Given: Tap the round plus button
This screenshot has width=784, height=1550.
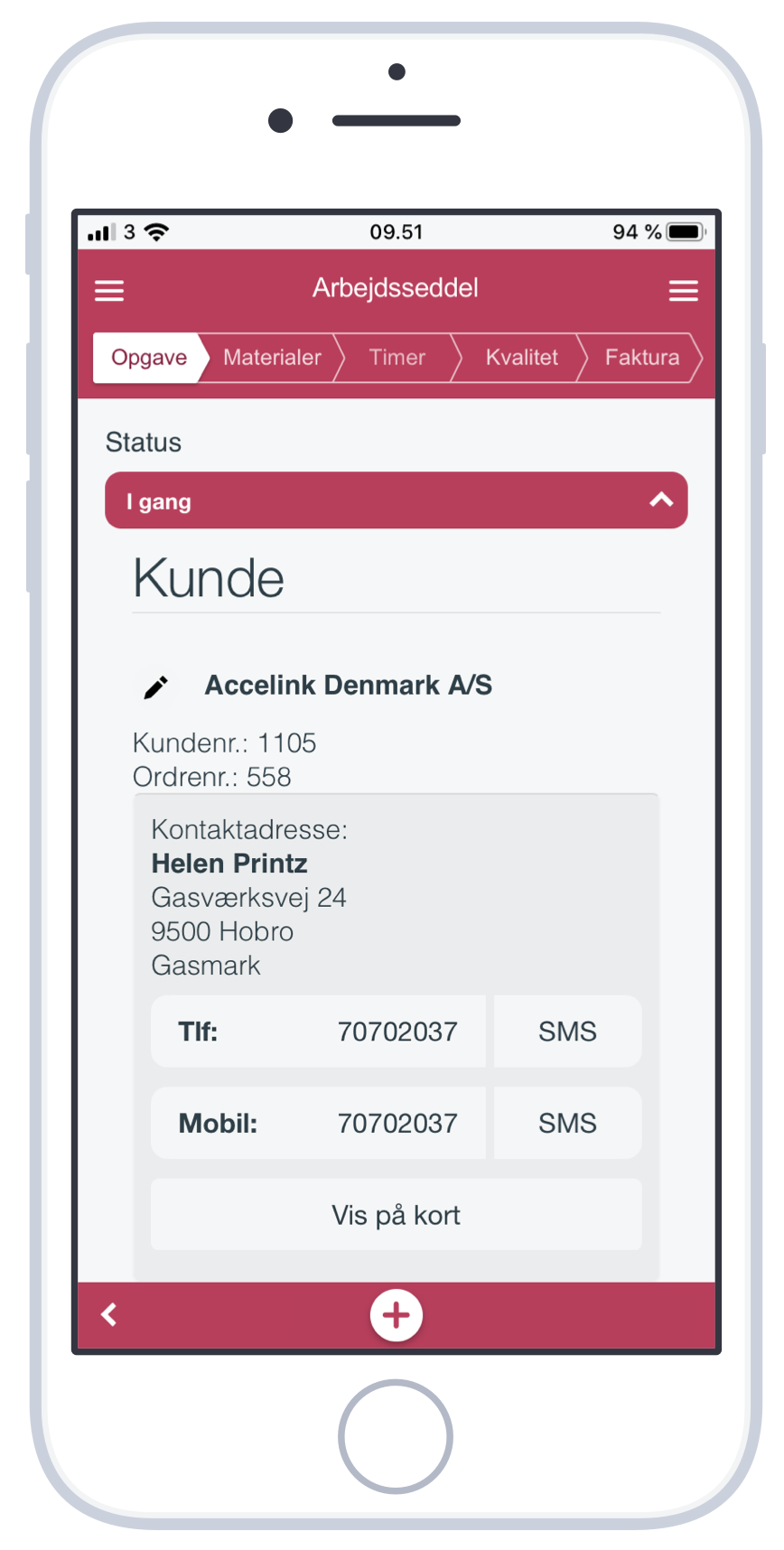Looking at the screenshot, I should [x=397, y=1315].
